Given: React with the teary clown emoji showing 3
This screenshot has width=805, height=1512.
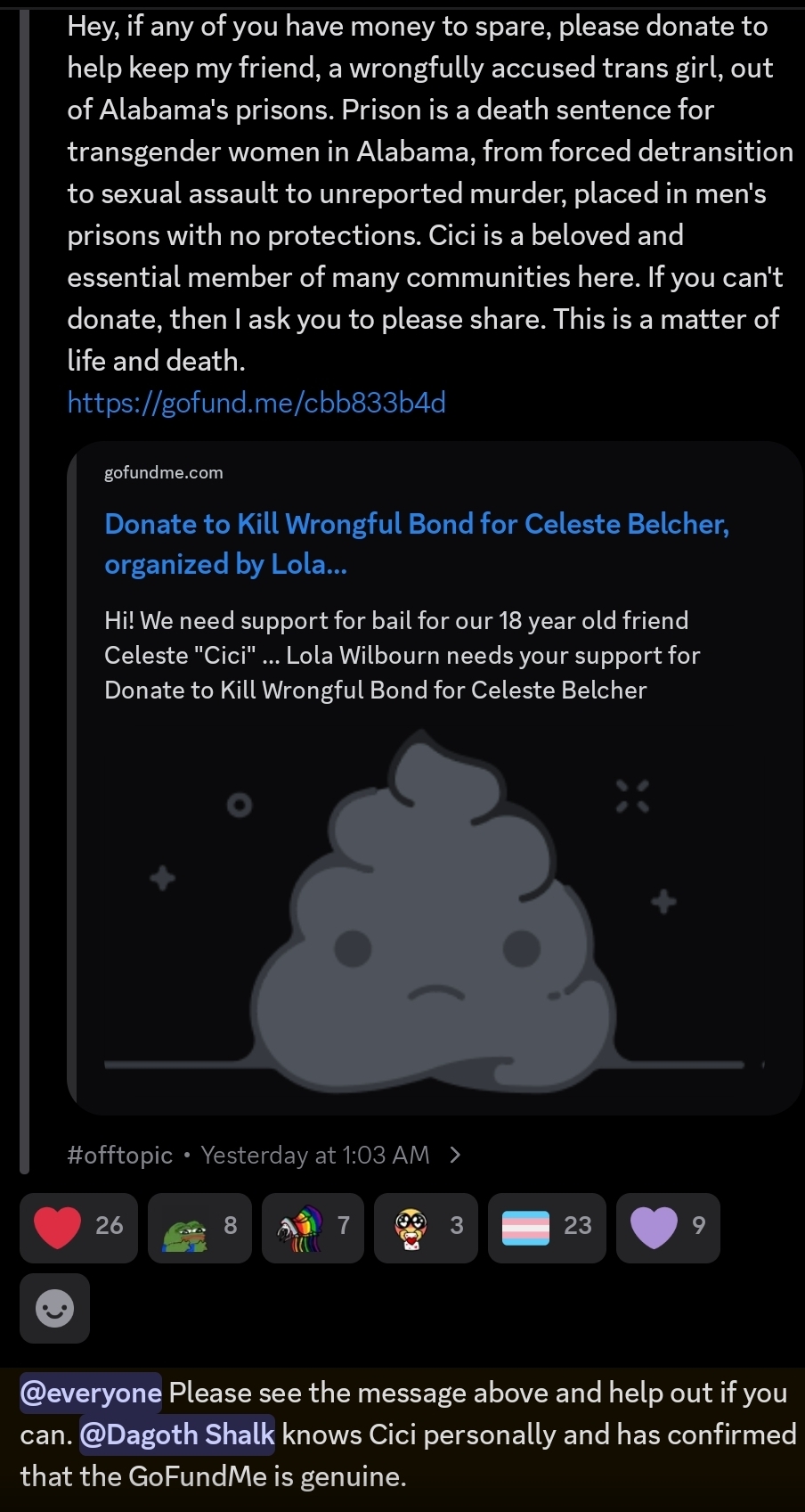Looking at the screenshot, I should pos(426,1227).
